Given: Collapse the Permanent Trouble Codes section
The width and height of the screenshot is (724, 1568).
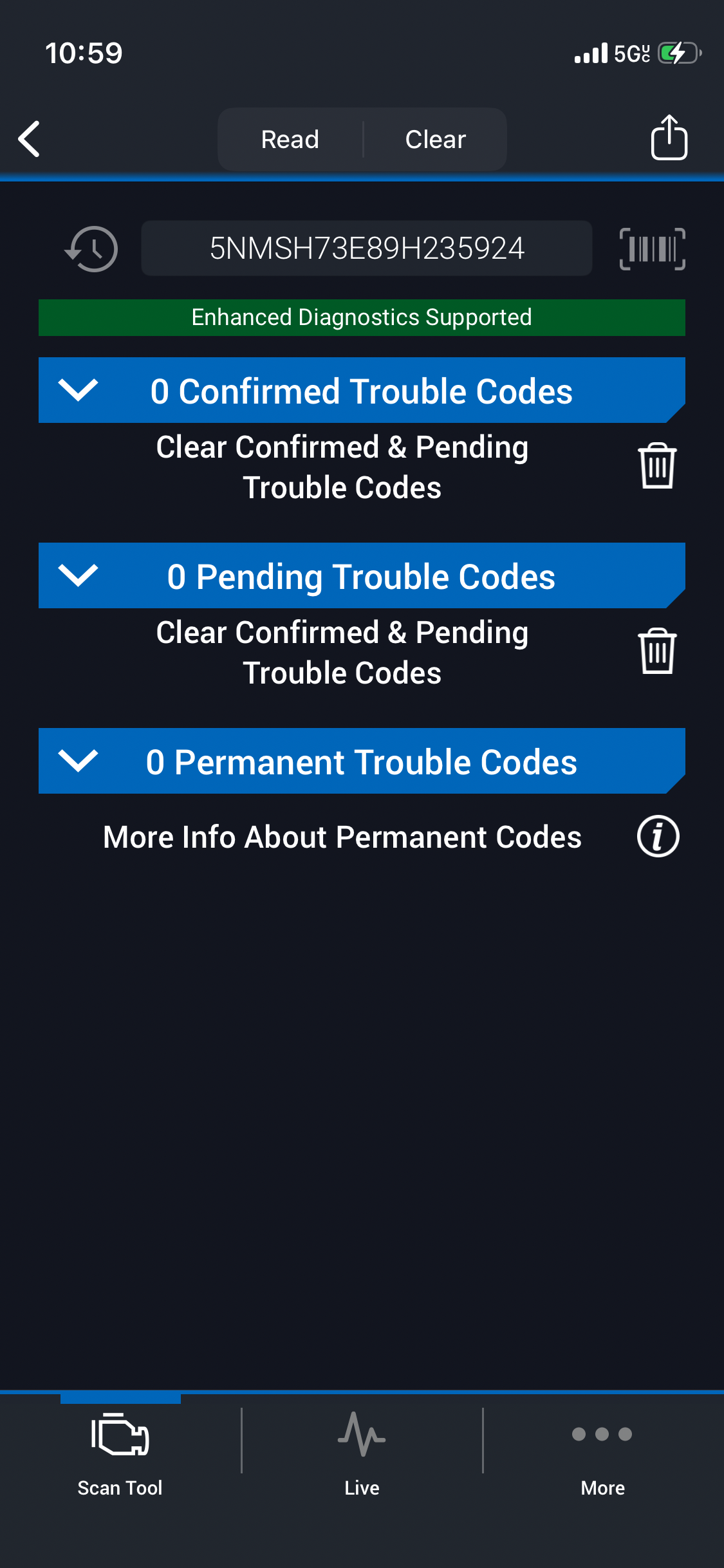Looking at the screenshot, I should tap(78, 761).
